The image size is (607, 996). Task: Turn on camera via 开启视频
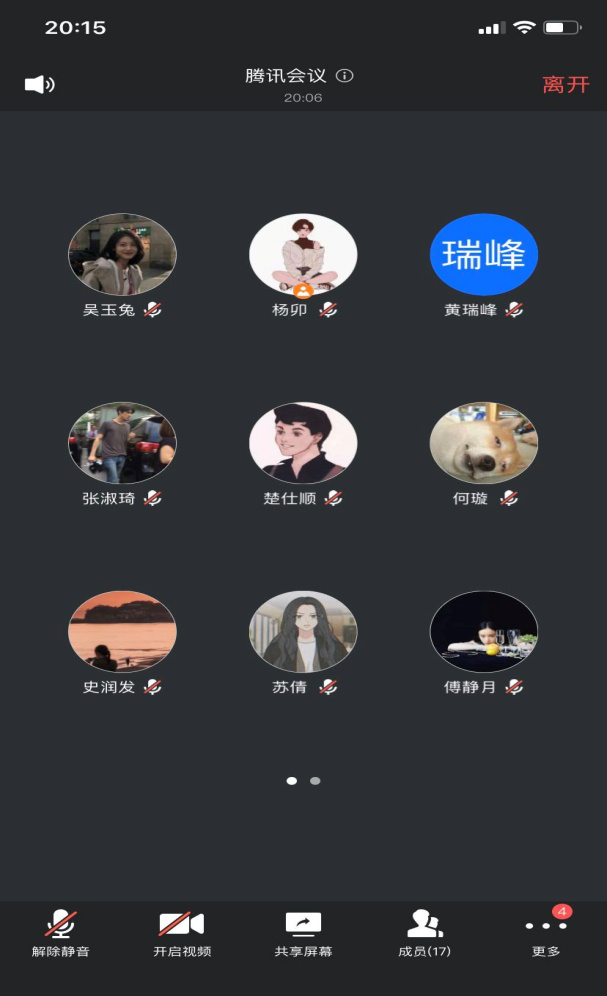182,932
